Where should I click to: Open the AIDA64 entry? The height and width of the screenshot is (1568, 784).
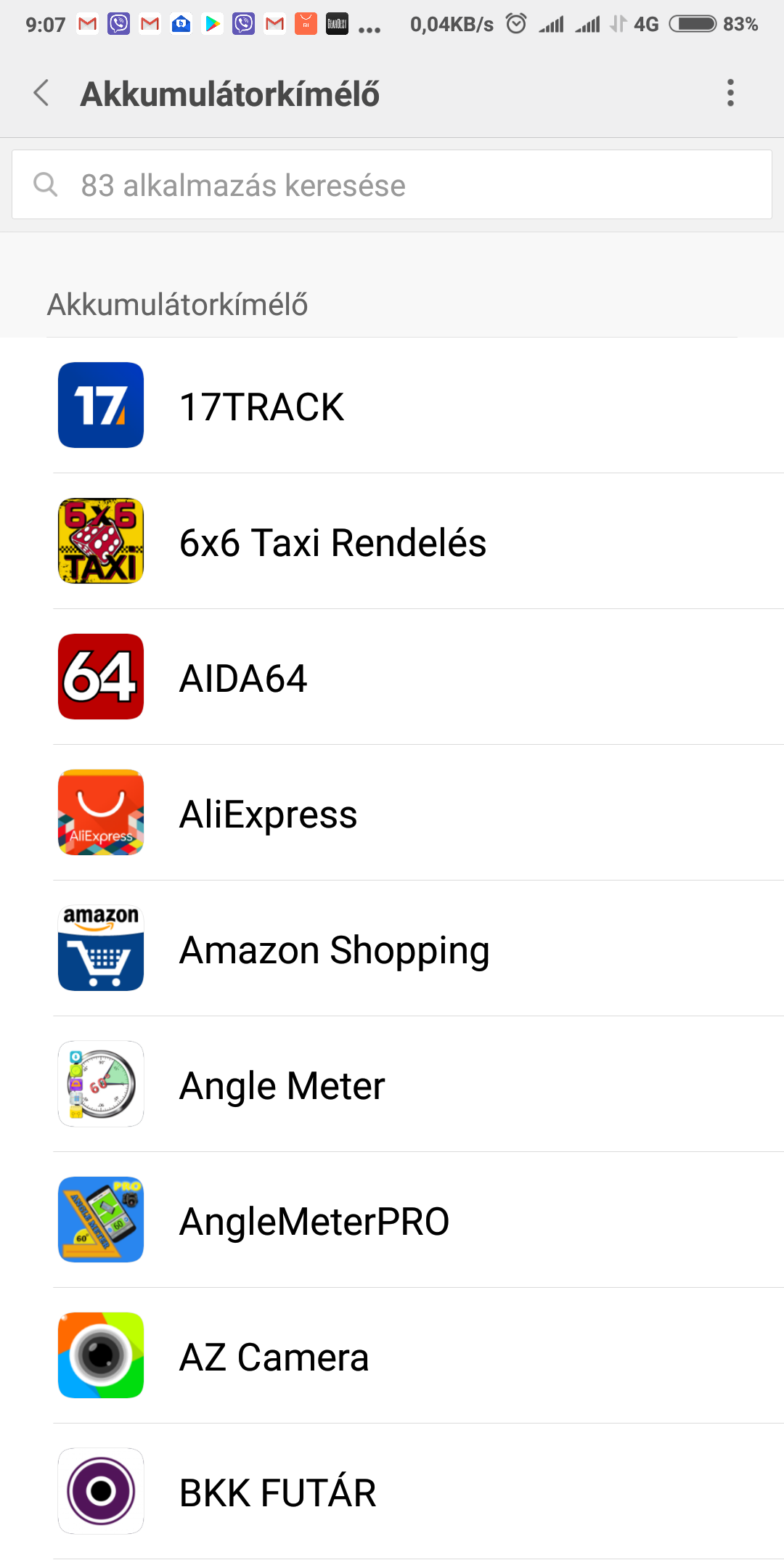(392, 677)
